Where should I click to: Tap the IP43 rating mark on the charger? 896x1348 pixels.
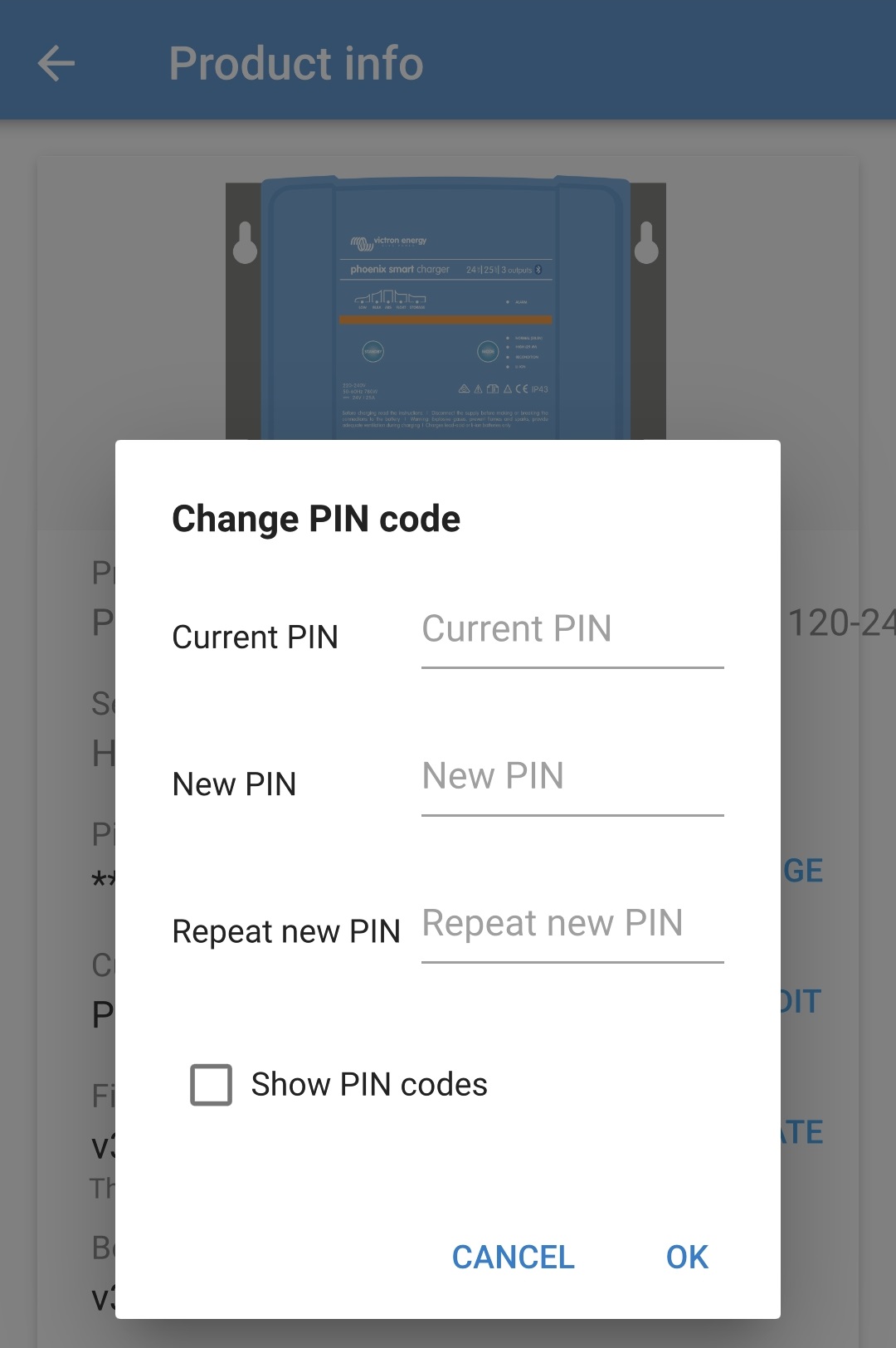coord(539,388)
